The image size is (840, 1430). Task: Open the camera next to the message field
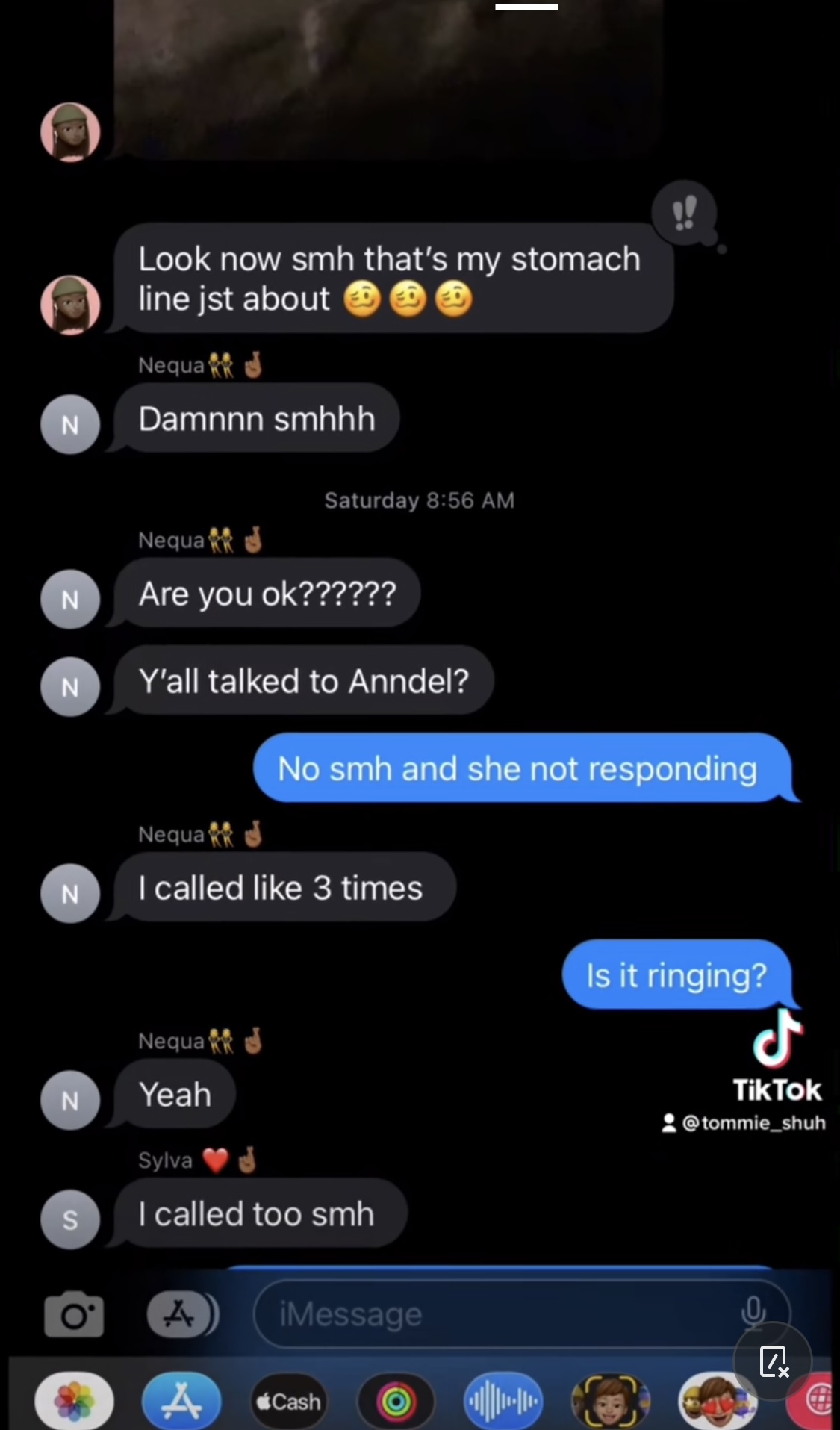pos(73,1314)
